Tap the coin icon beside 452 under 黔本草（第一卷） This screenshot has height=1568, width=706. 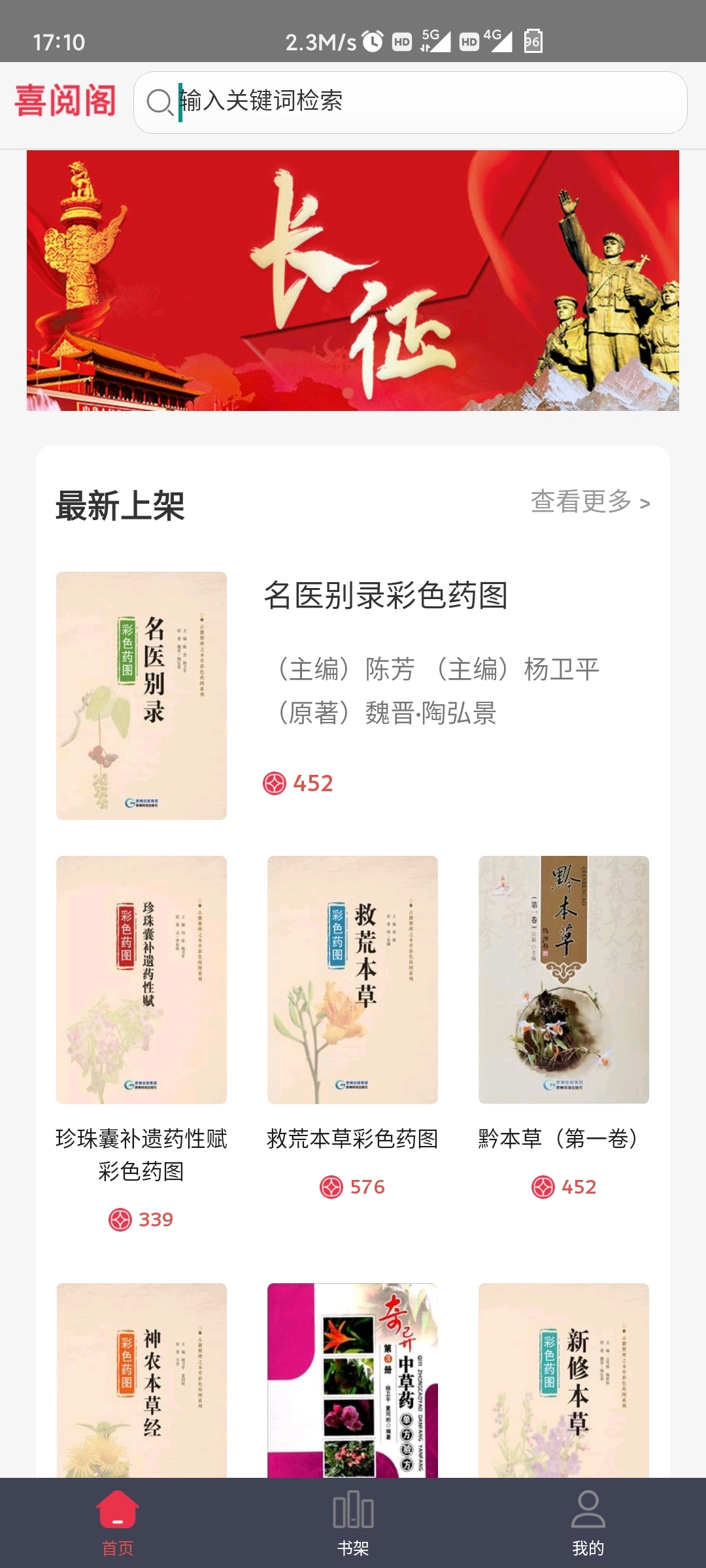click(x=544, y=1185)
